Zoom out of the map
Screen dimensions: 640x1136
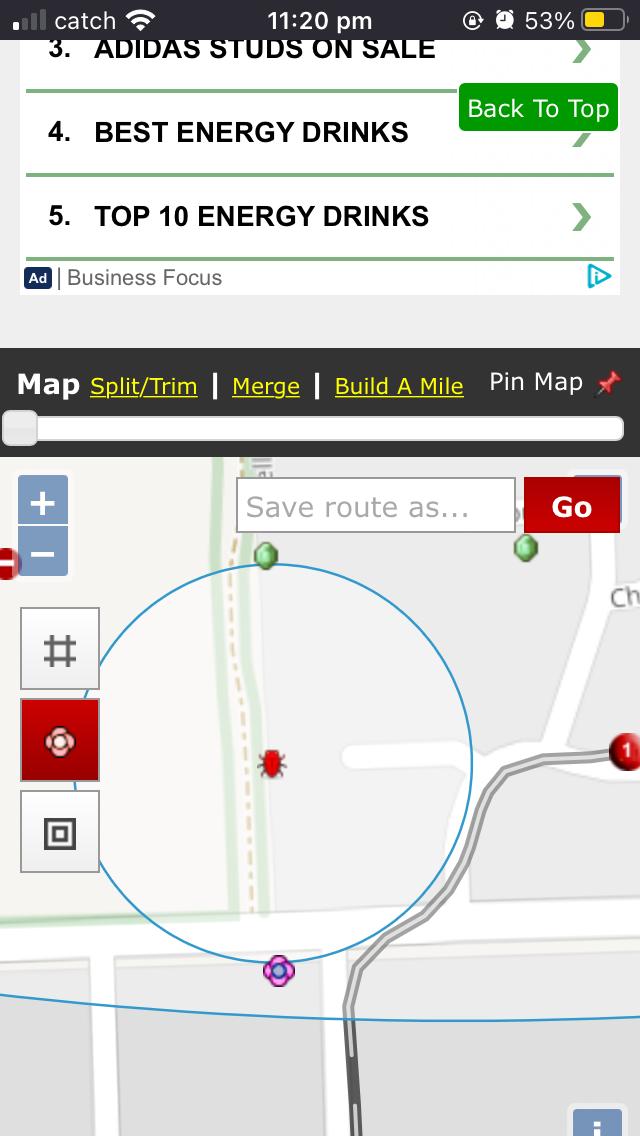[x=43, y=551]
